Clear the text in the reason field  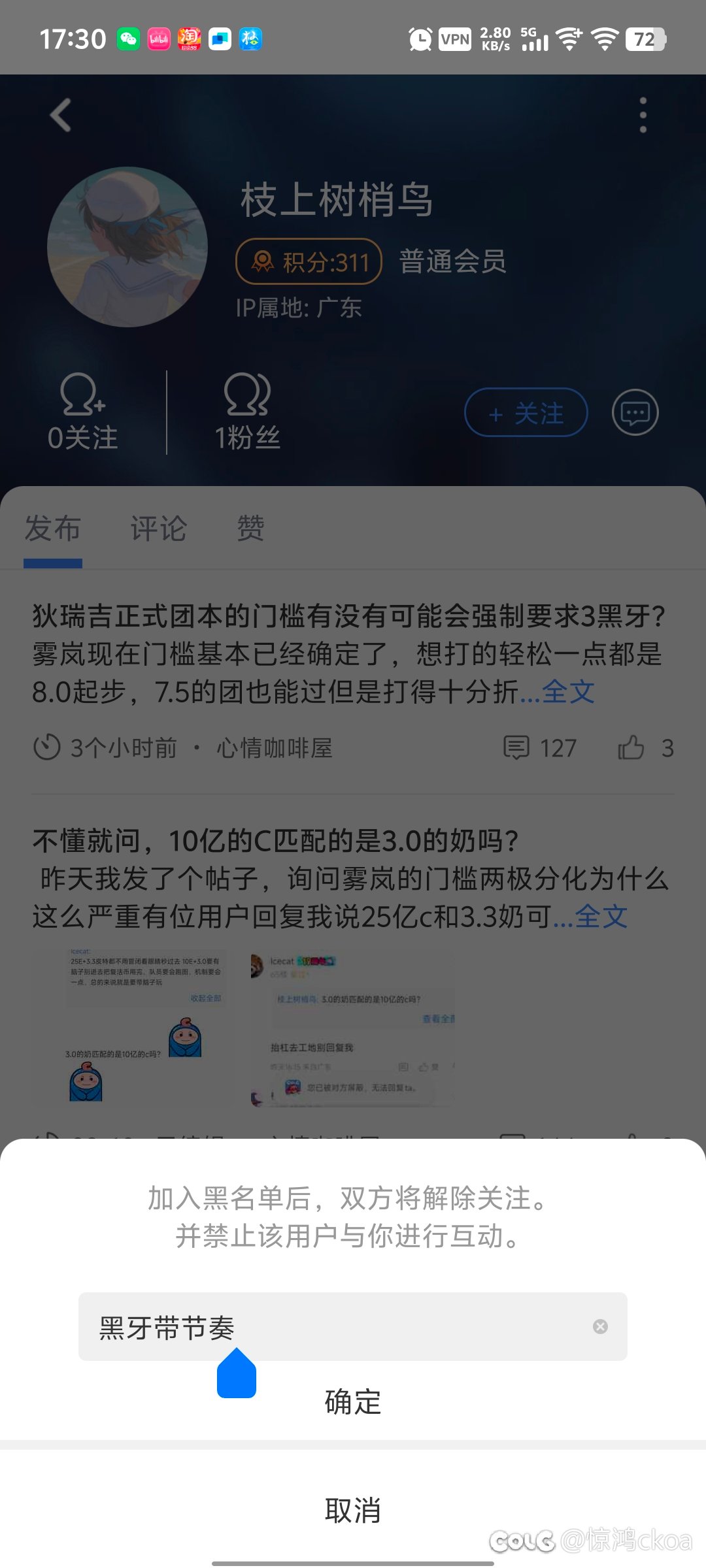[600, 1326]
